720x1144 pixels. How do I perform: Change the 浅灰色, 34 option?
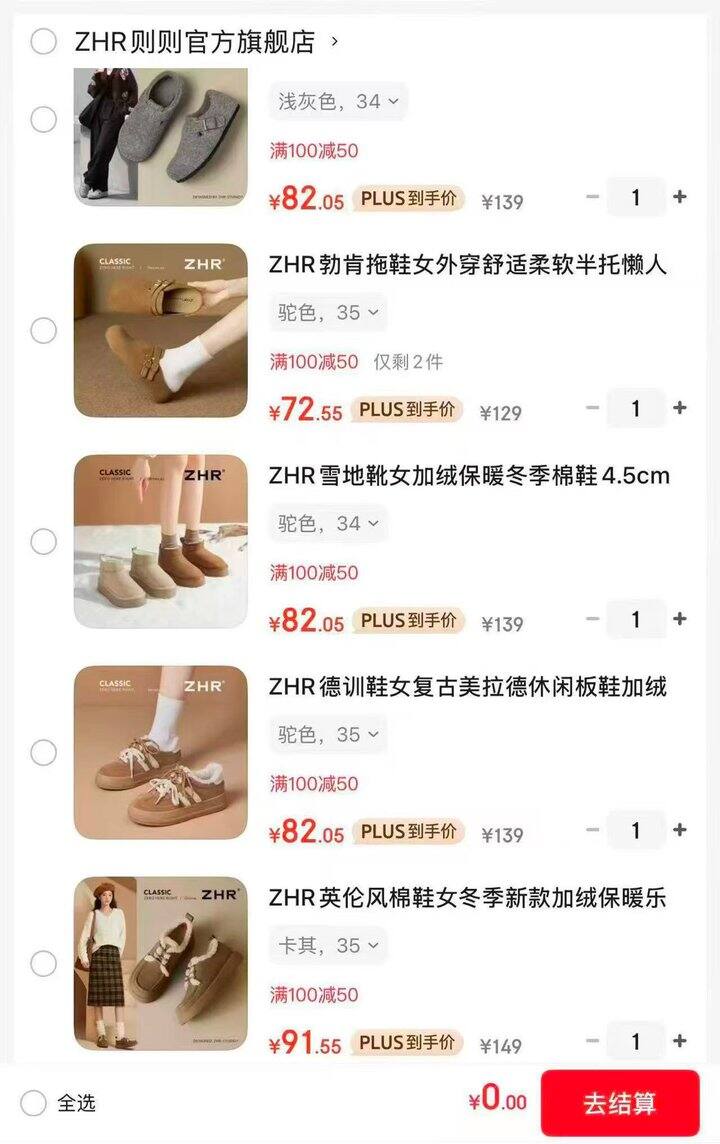pyautogui.click(x=337, y=101)
